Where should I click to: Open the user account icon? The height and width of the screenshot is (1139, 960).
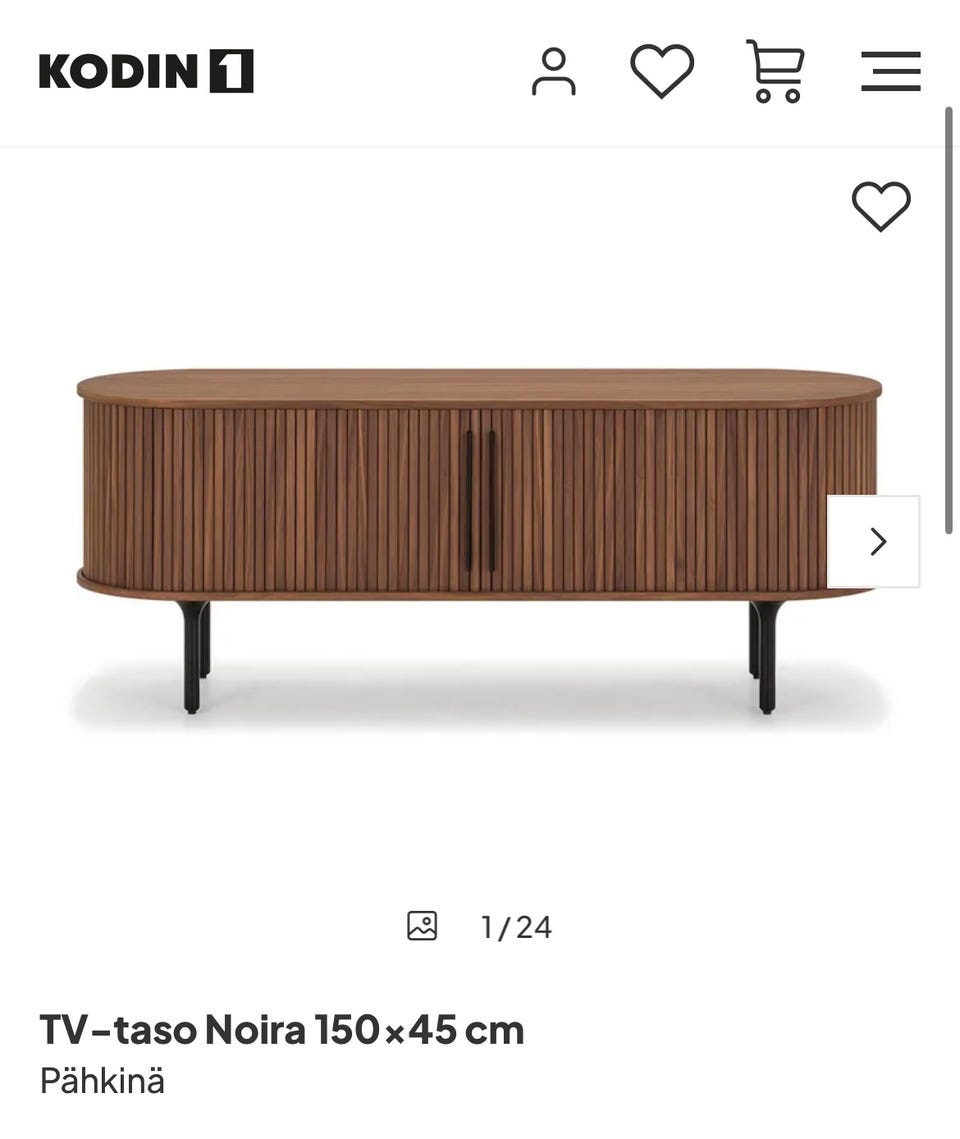click(x=553, y=71)
